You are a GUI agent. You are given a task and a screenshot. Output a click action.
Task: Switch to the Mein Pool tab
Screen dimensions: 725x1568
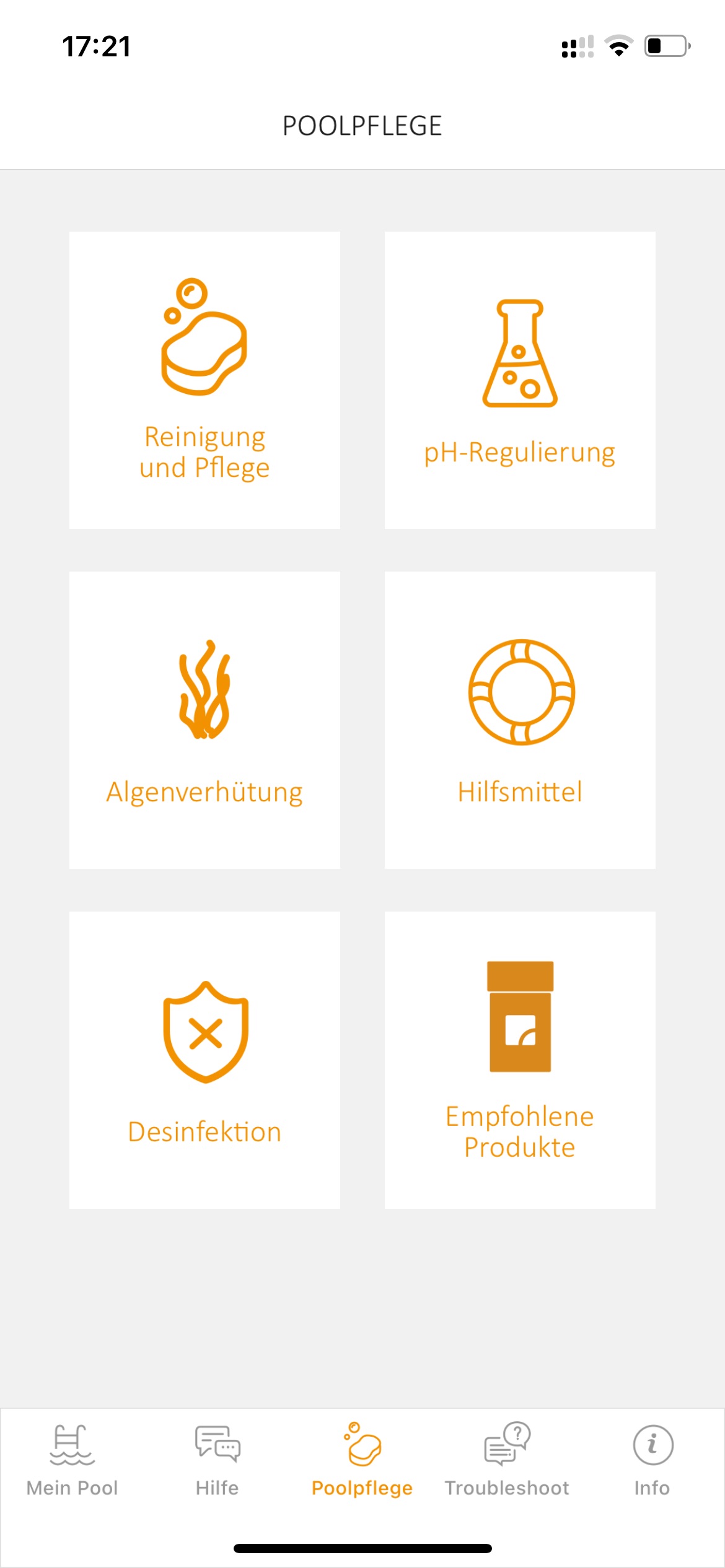pyautogui.click(x=72, y=1459)
